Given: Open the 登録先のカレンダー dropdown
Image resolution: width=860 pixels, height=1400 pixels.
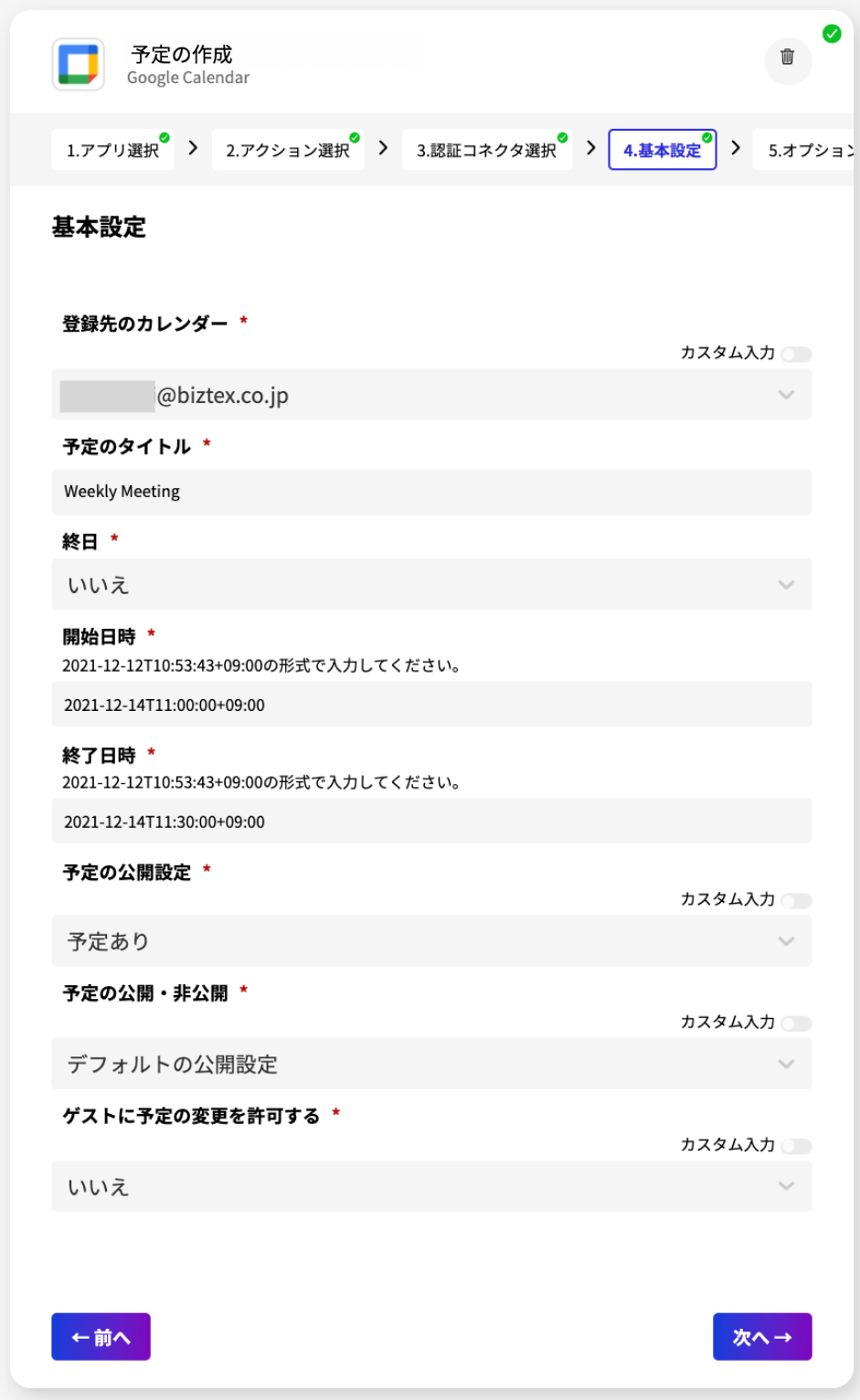Looking at the screenshot, I should tap(431, 395).
